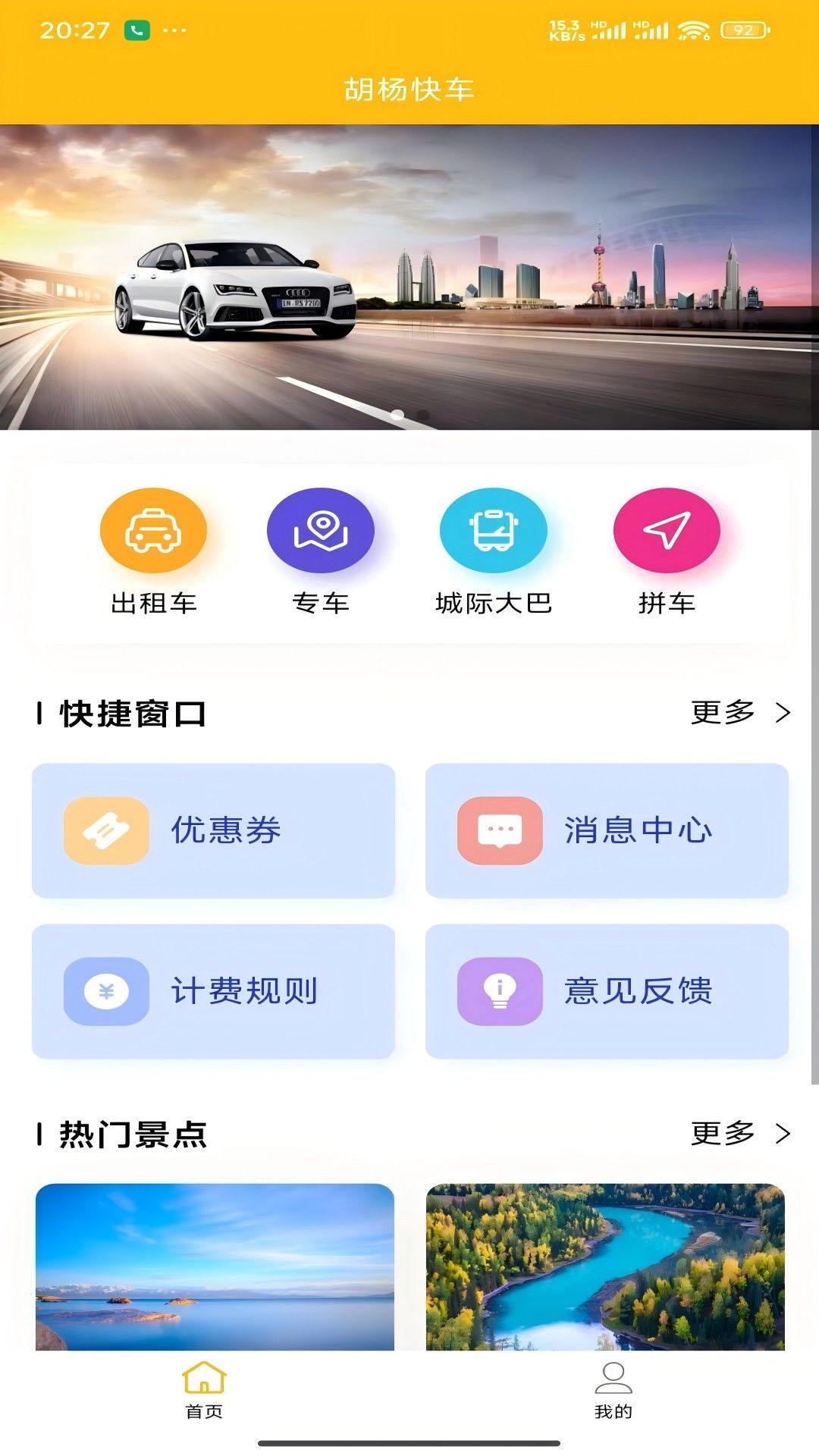Open the 优惠券 coupons card
This screenshot has width=819, height=1456.
click(x=213, y=830)
